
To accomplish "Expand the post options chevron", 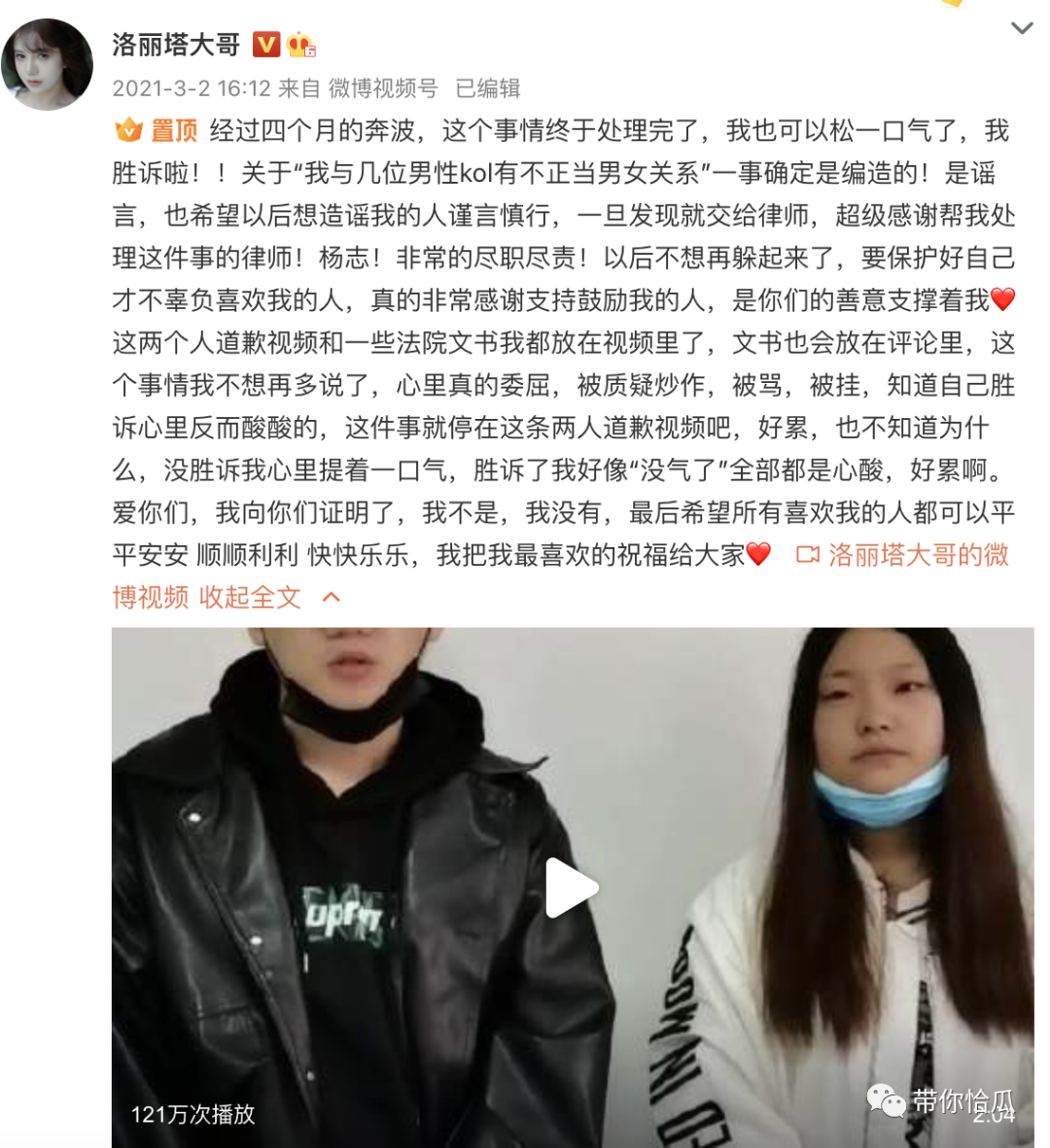I will coord(1021,28).
